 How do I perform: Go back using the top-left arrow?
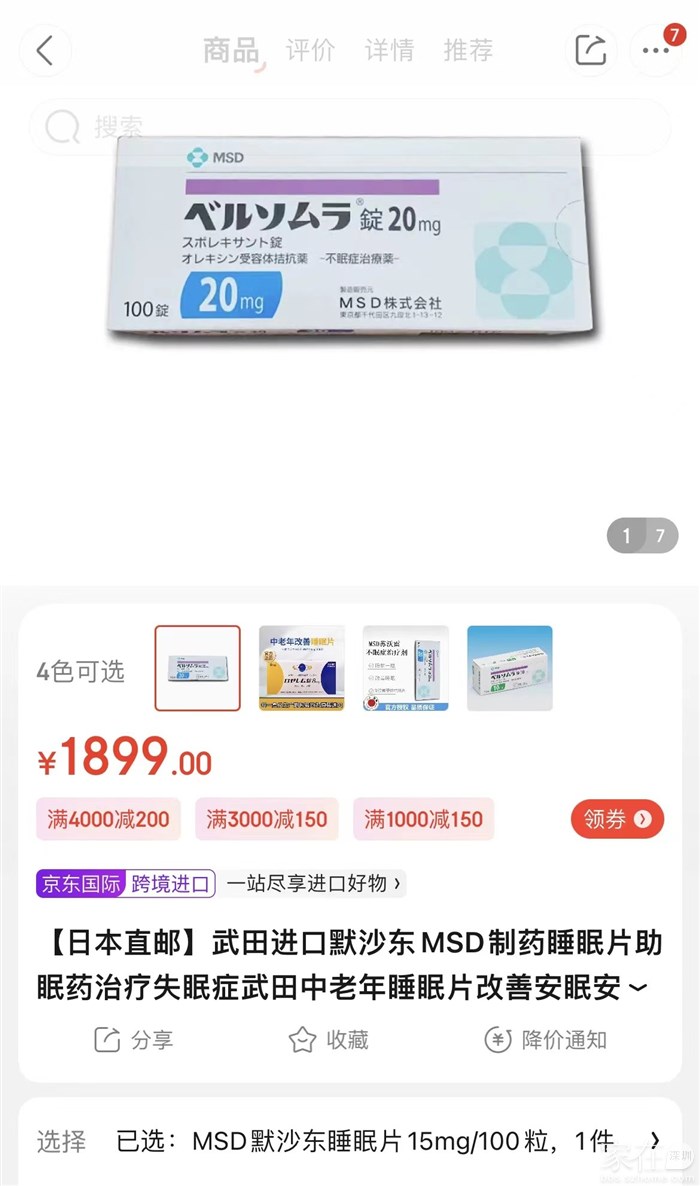tap(44, 50)
